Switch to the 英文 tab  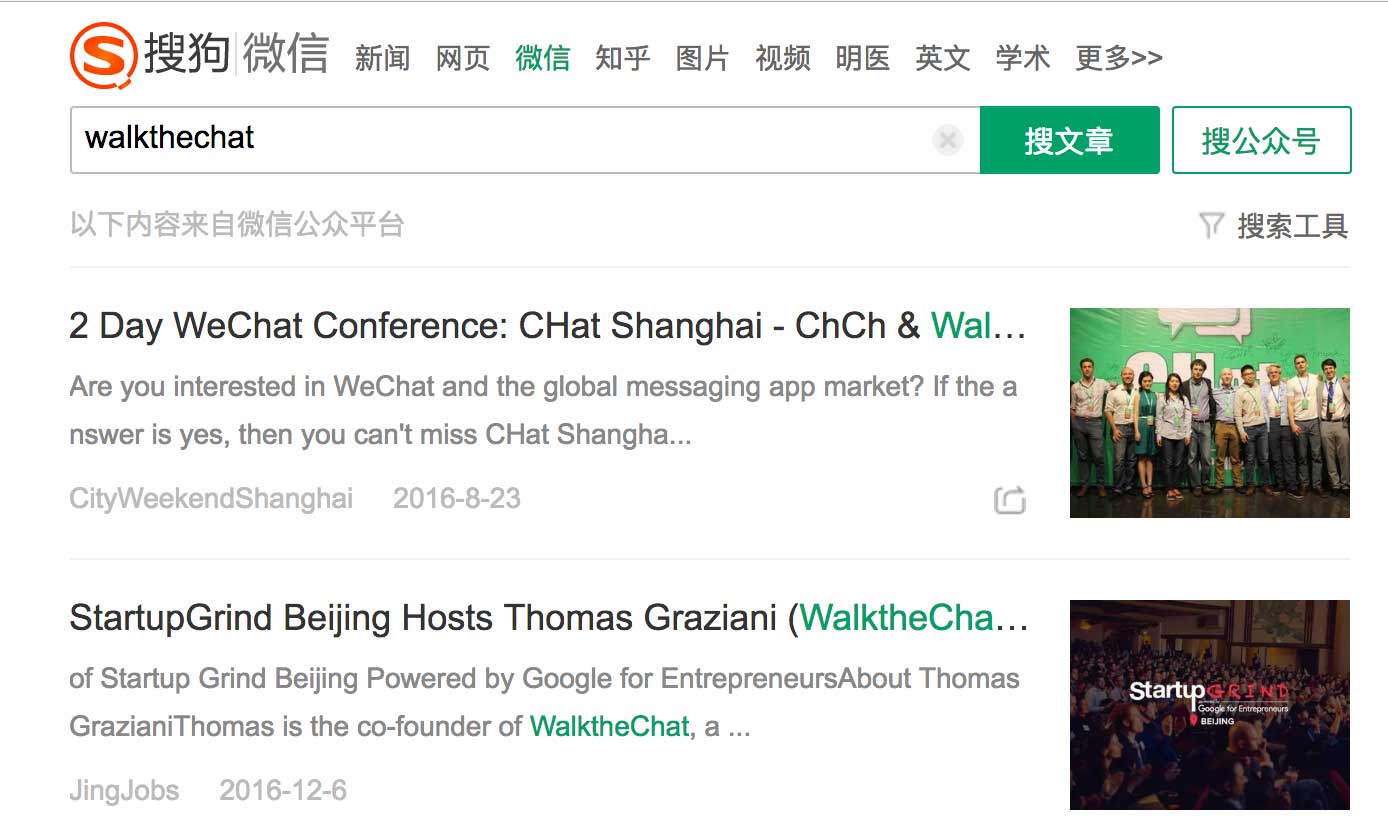(x=942, y=58)
